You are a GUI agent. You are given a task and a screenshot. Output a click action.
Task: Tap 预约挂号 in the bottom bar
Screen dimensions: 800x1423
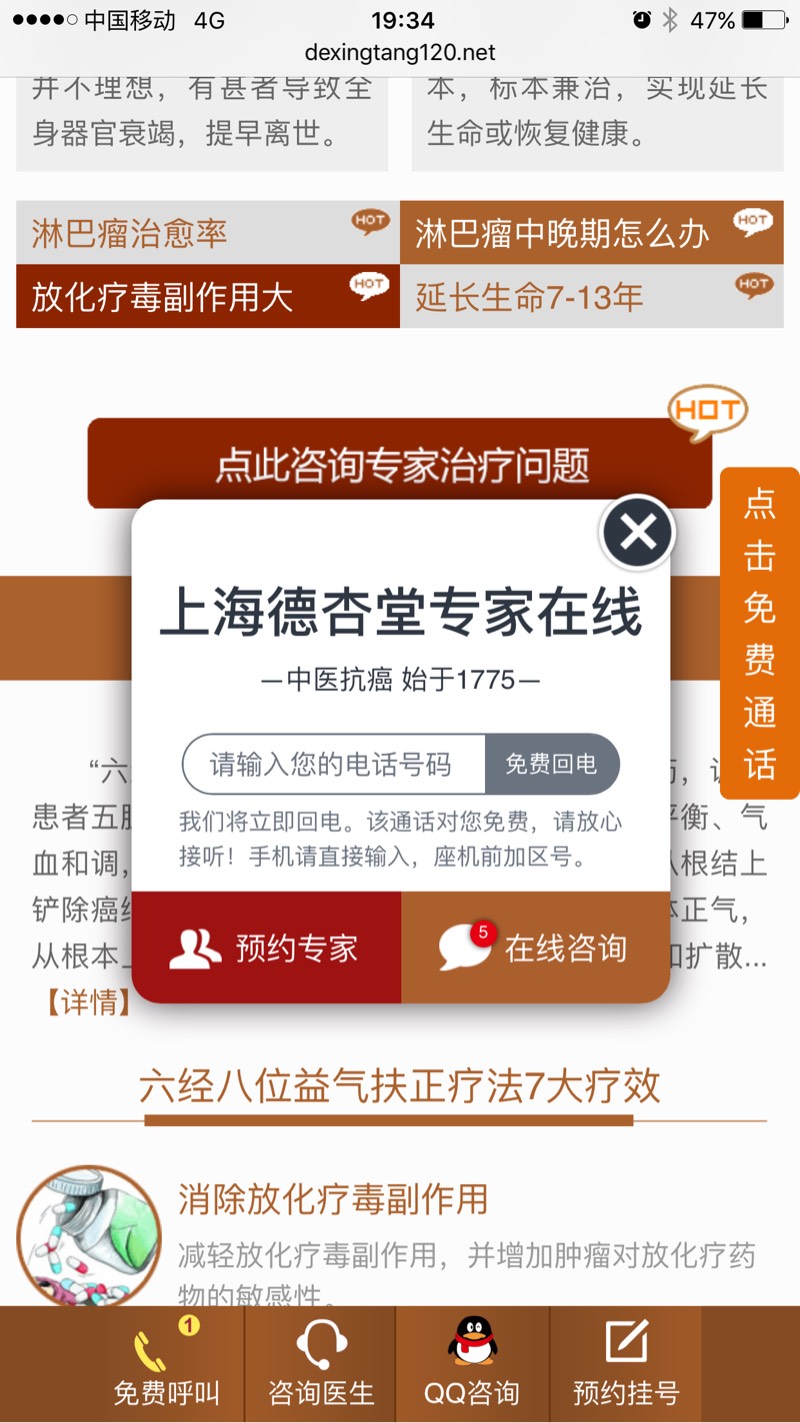626,1365
